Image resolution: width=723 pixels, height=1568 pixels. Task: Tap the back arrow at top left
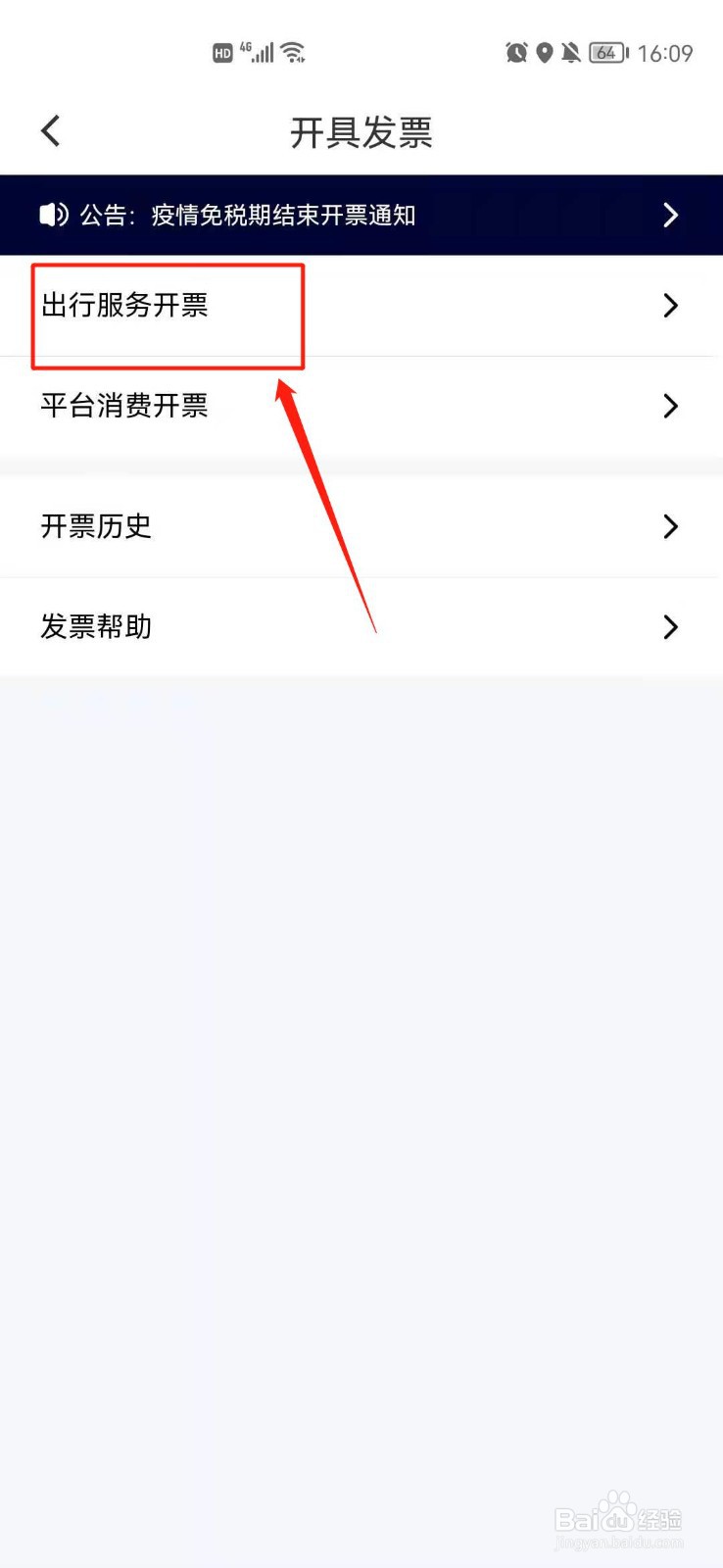pyautogui.click(x=49, y=129)
